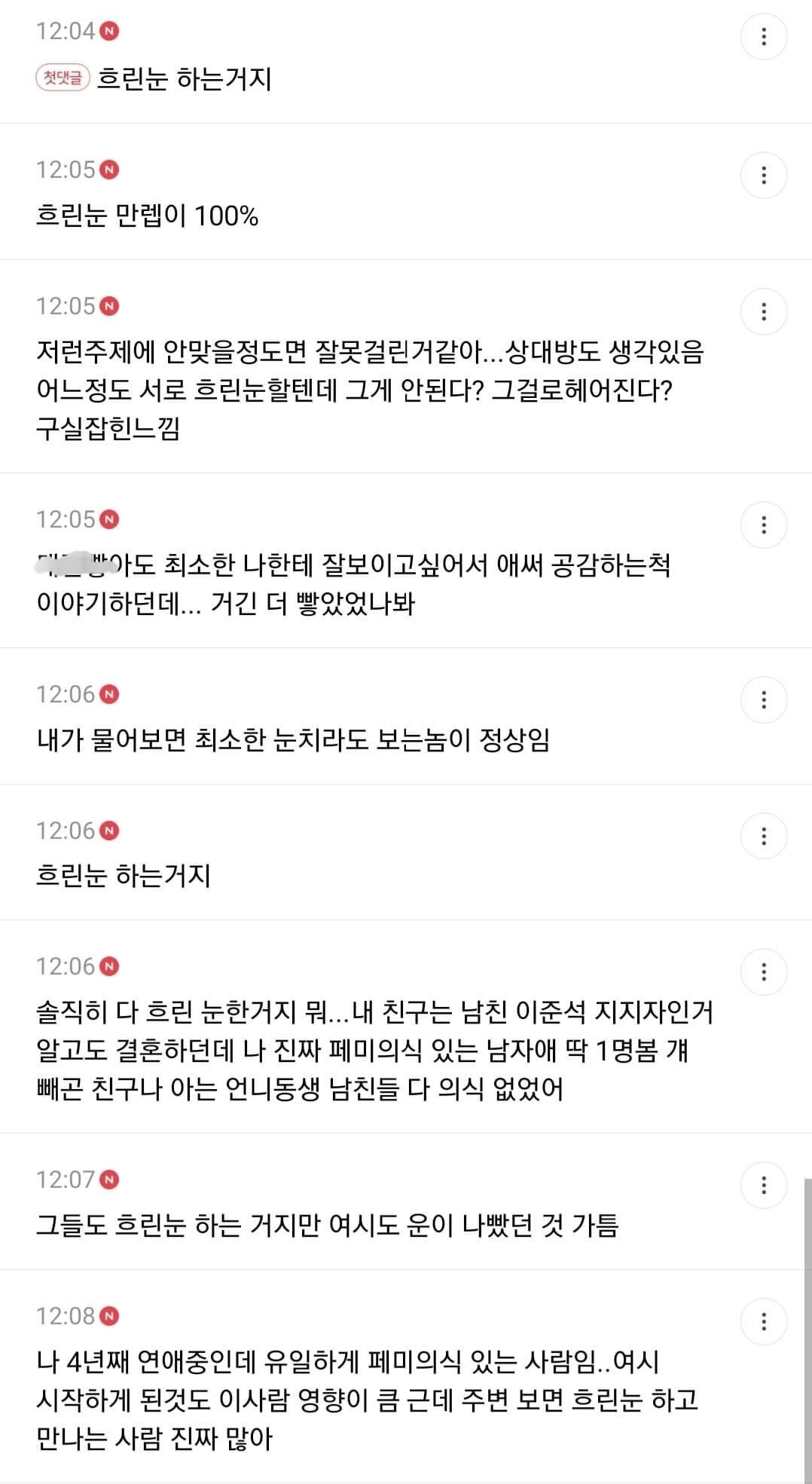Open options for the 첫댓글 comment at 12:04

click(x=764, y=36)
